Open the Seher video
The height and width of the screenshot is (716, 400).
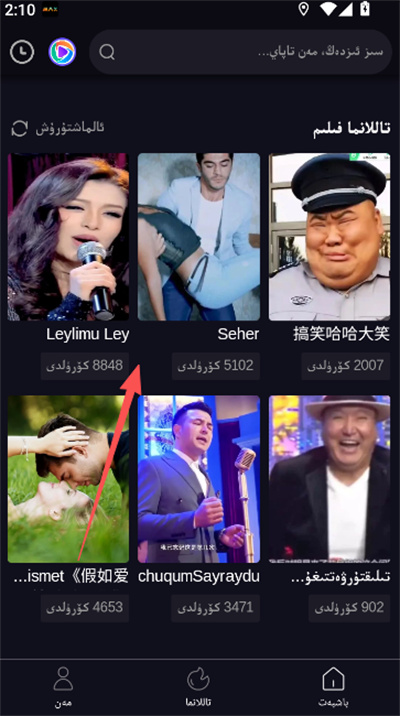[x=199, y=237]
